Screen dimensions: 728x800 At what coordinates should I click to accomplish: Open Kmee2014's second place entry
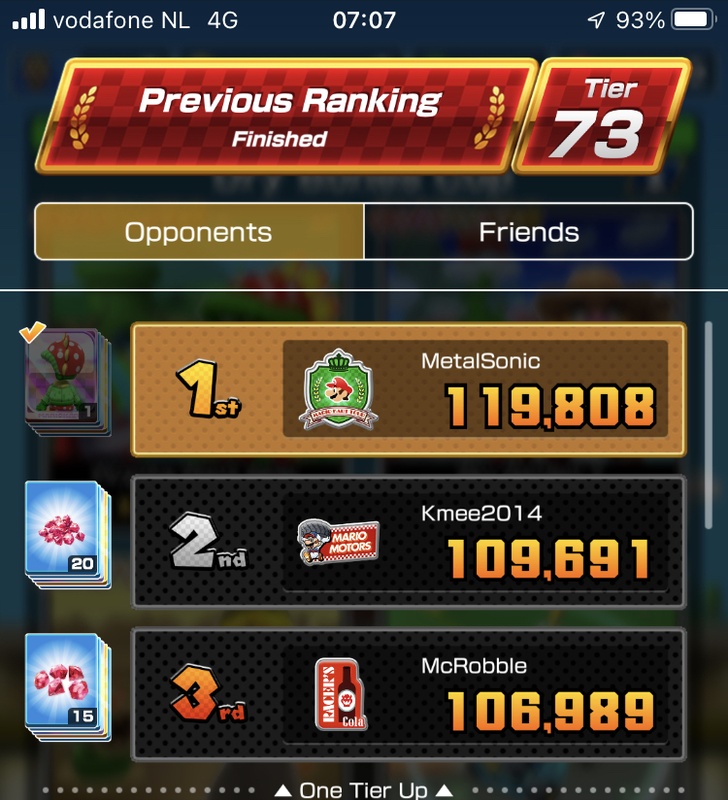click(408, 541)
